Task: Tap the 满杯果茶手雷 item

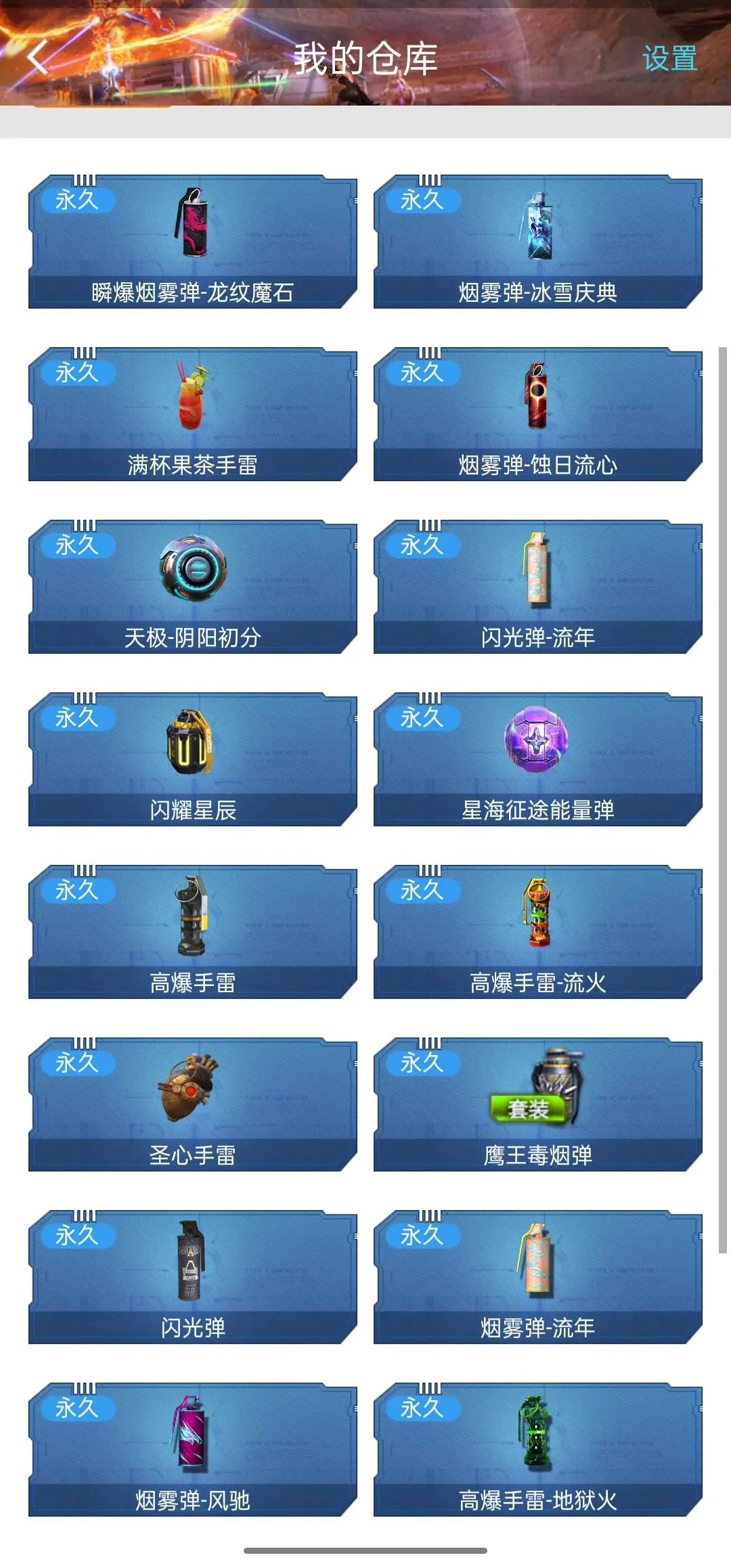Action: pyautogui.click(x=193, y=414)
